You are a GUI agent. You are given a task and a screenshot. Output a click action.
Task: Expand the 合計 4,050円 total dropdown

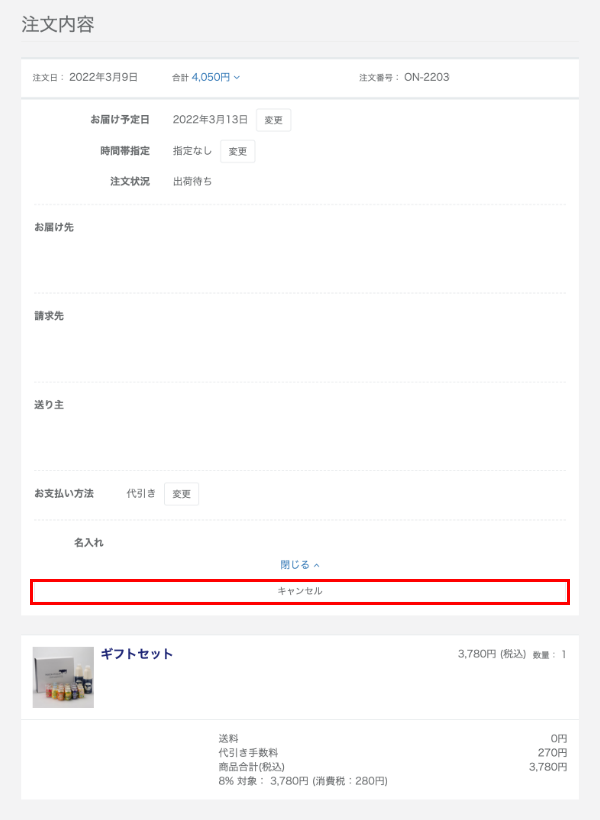coord(215,77)
